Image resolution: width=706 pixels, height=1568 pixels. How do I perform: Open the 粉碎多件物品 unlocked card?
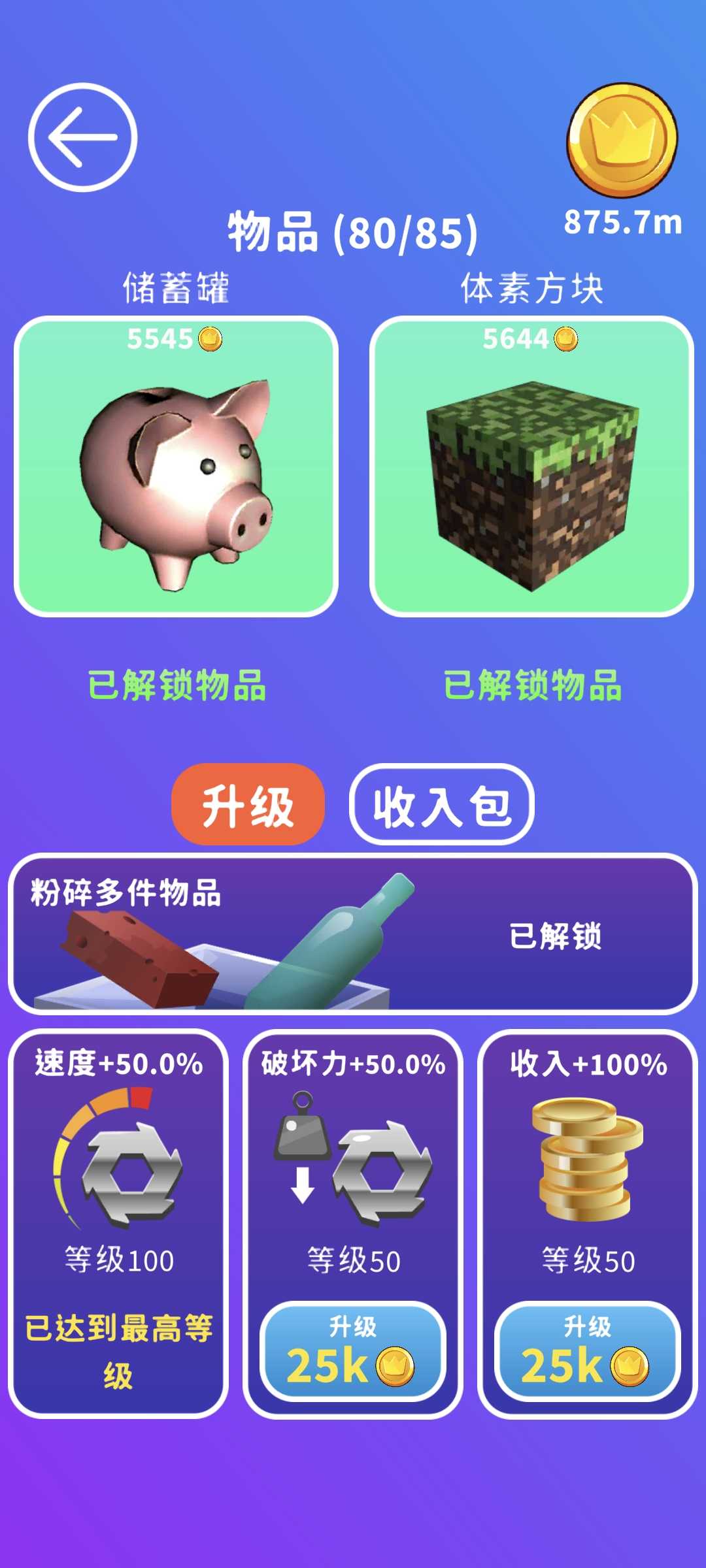[x=353, y=934]
